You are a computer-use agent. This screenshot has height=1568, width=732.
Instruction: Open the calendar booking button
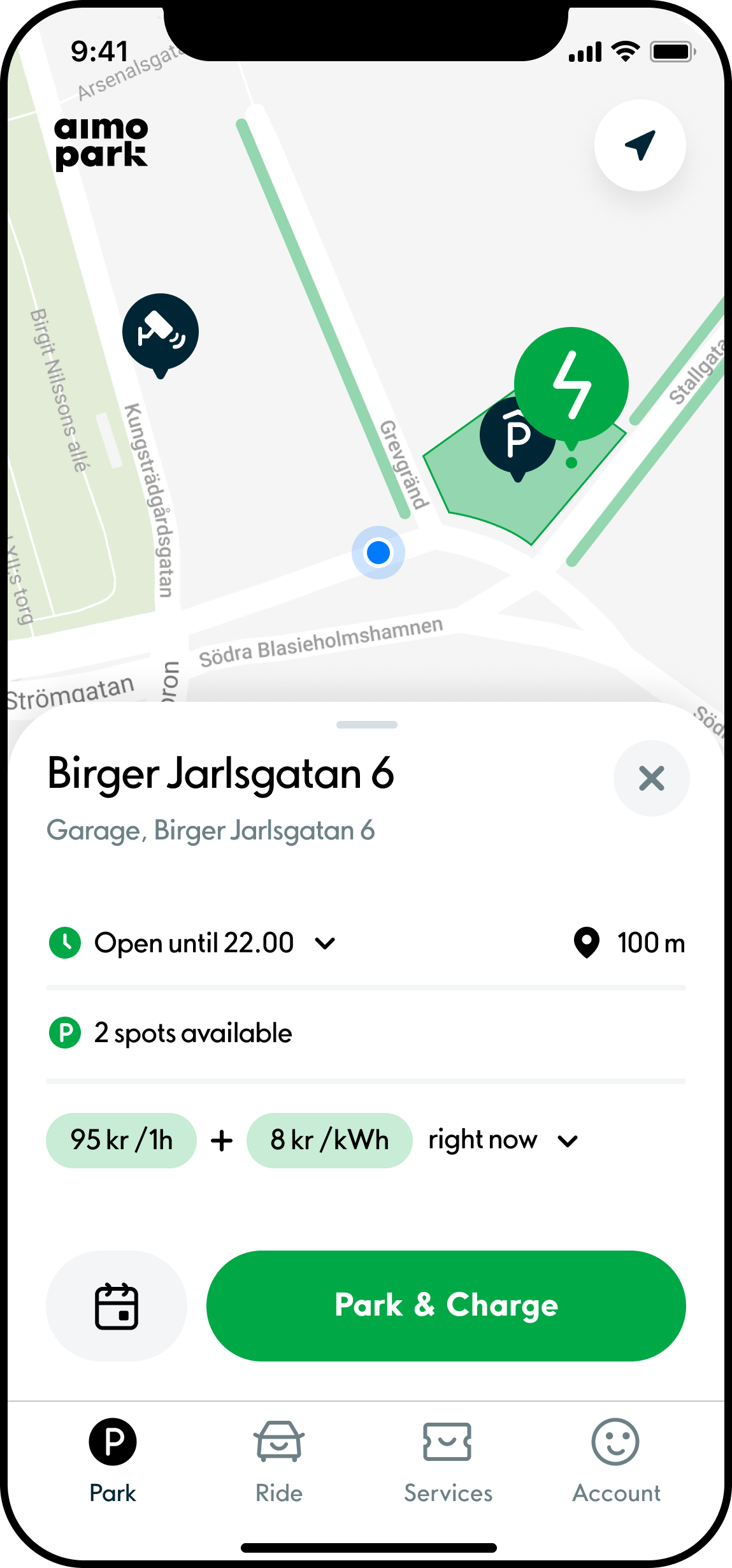[117, 1306]
